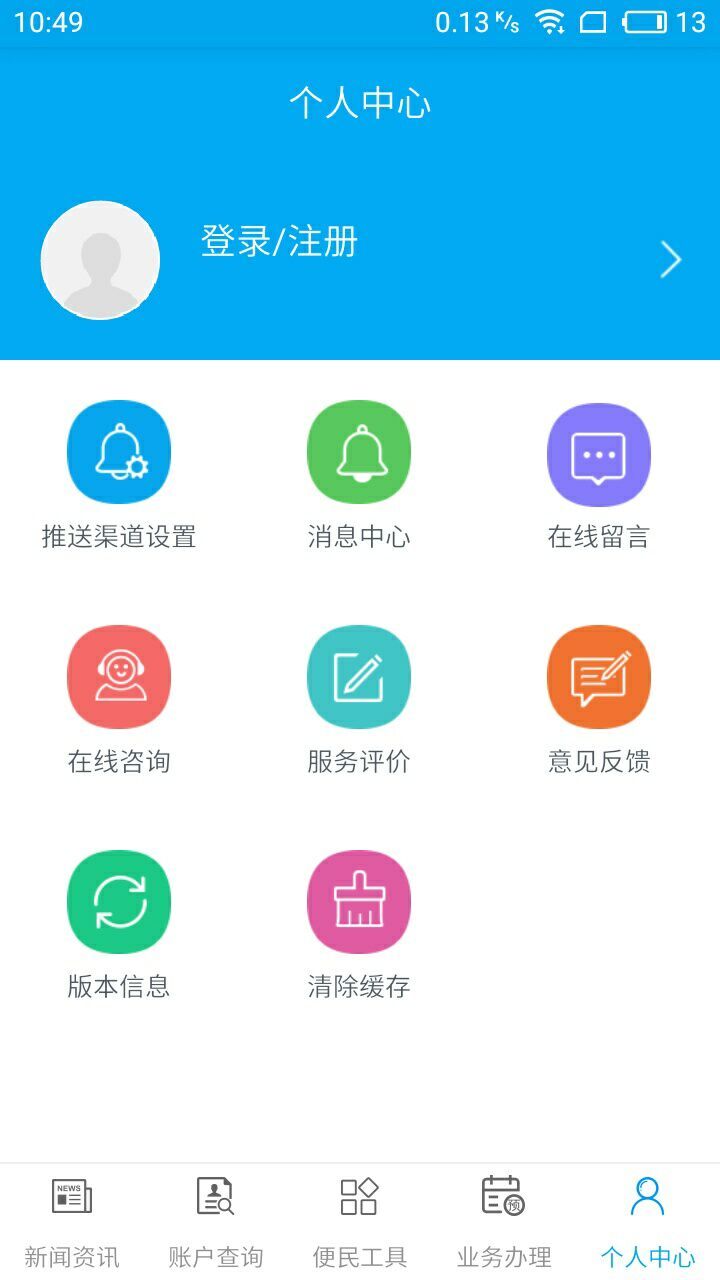Image resolution: width=720 pixels, height=1280 pixels.
Task: Check 版本信息 version info
Action: click(119, 902)
